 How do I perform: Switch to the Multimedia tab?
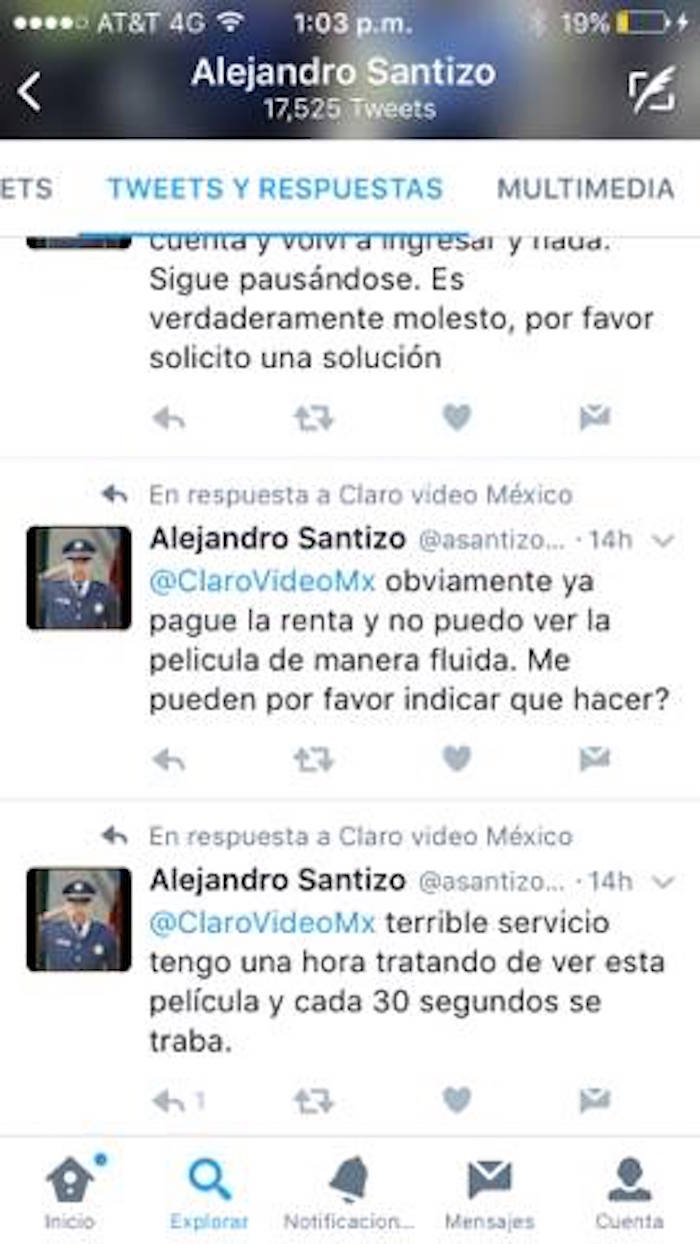tap(585, 188)
